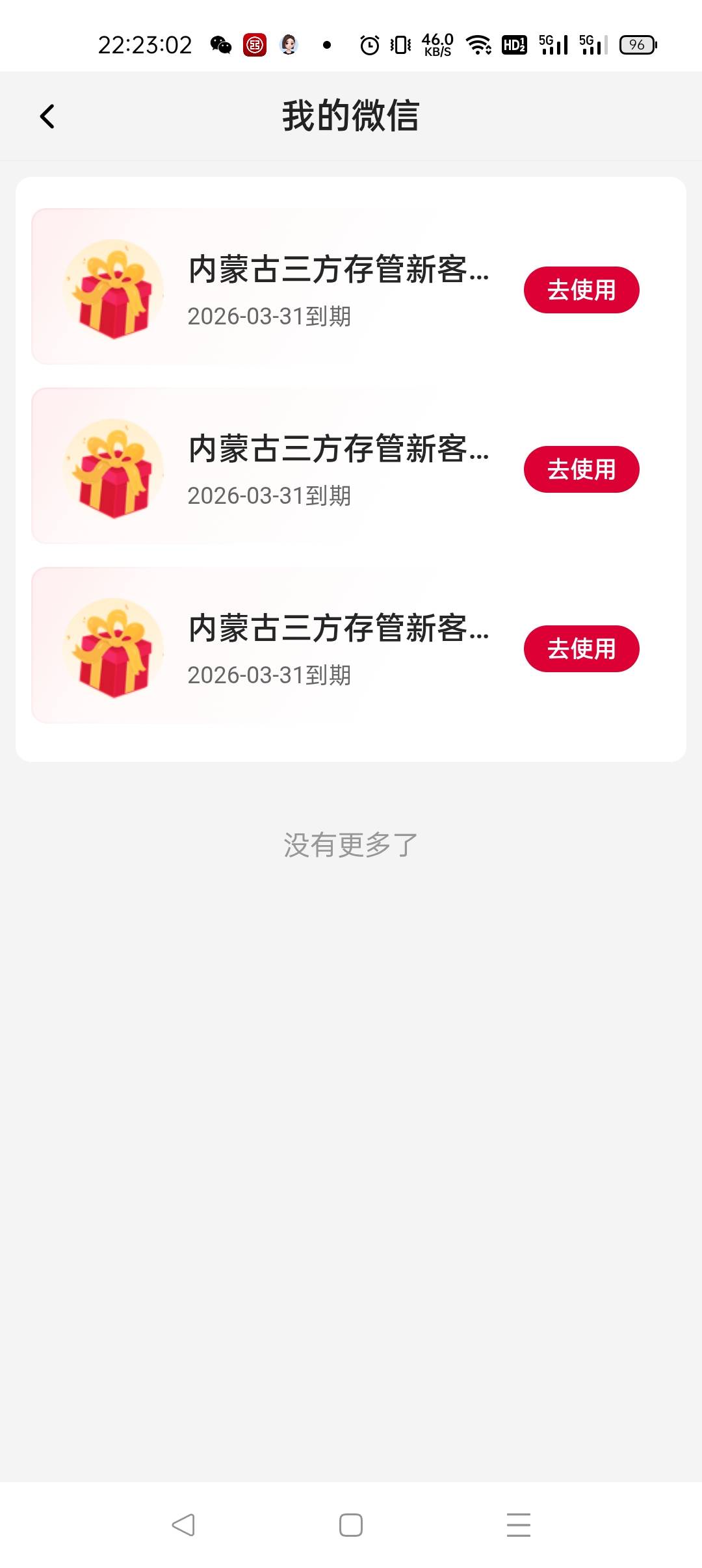Screen dimensions: 702x1568
Task: Open the system recent apps view
Action: tap(518, 1525)
